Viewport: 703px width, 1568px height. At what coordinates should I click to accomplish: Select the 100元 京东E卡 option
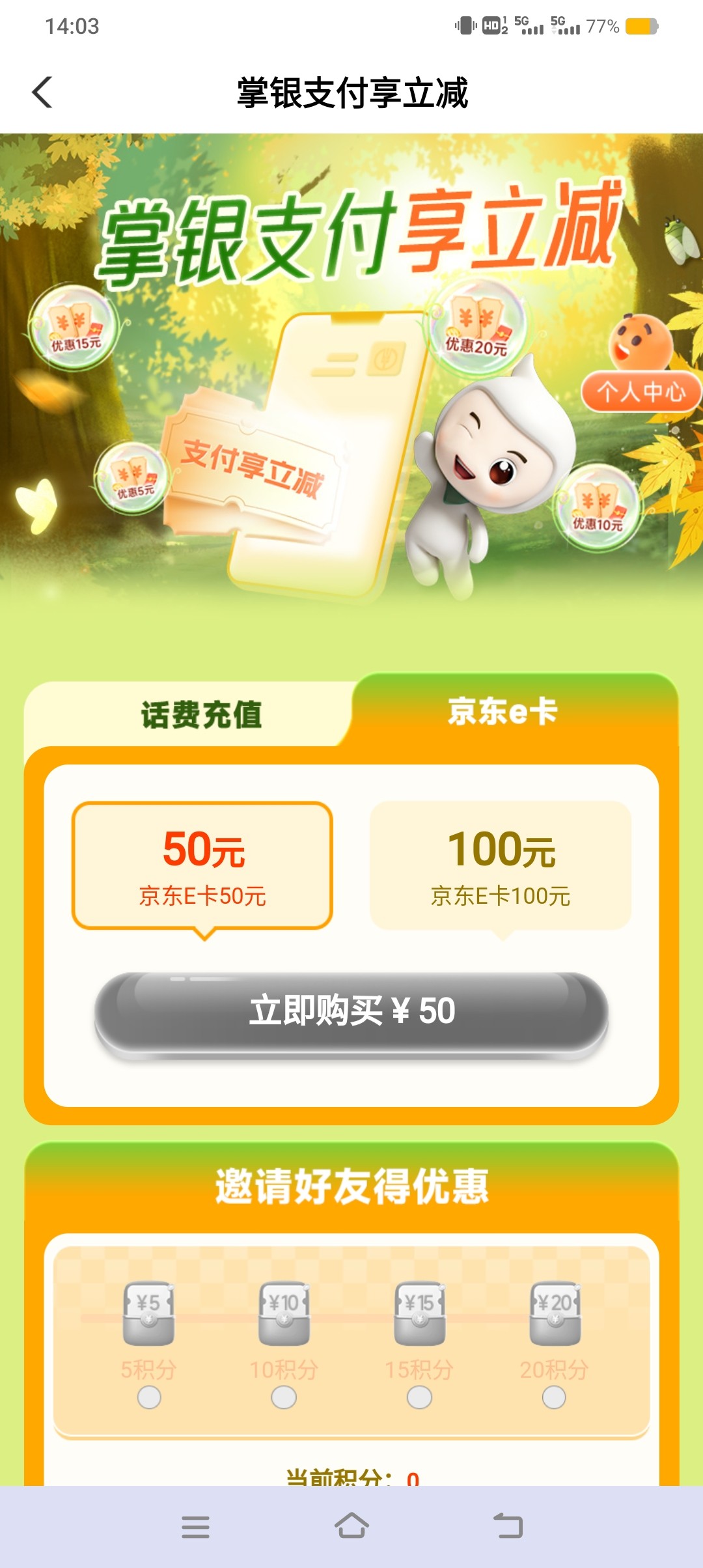(x=501, y=865)
